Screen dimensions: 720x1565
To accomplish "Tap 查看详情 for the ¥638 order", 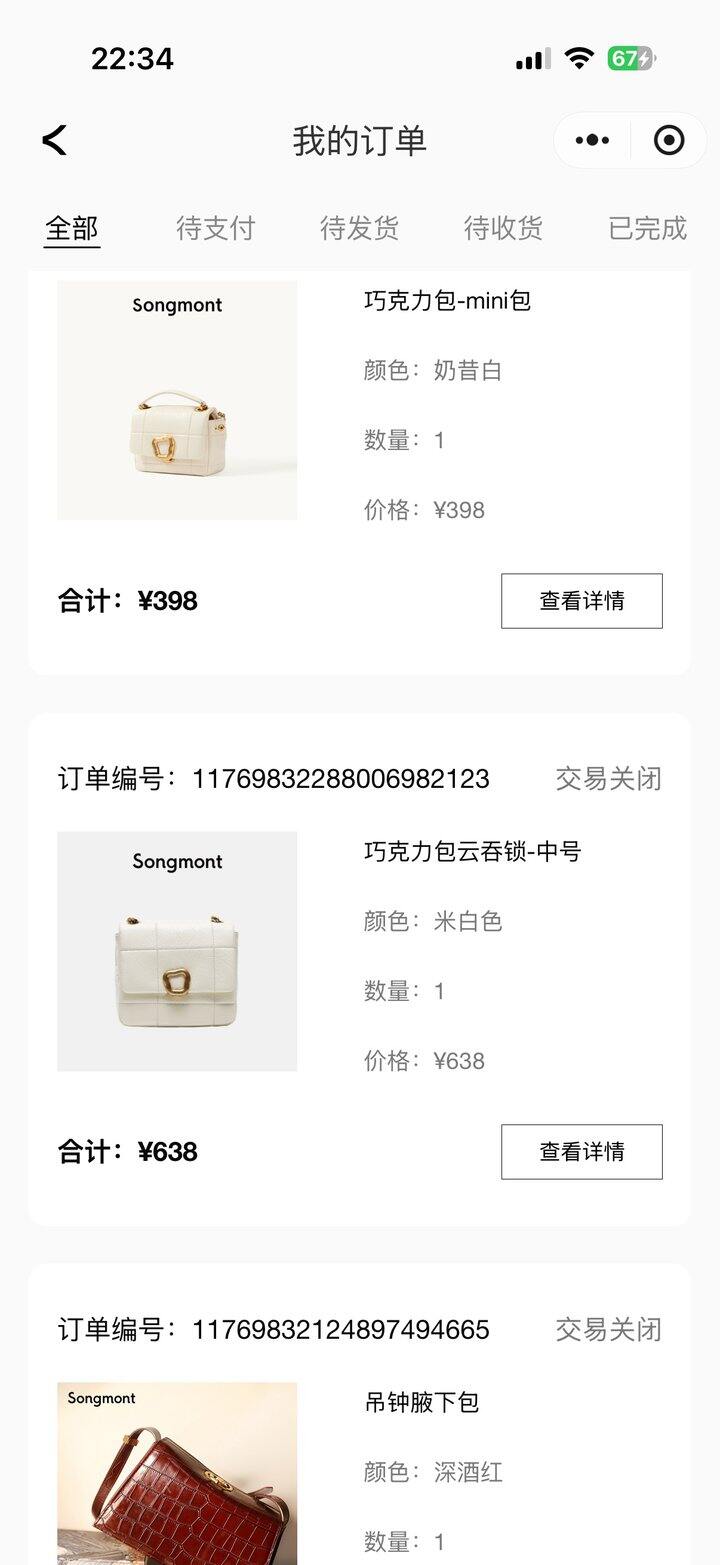I will tap(581, 1152).
